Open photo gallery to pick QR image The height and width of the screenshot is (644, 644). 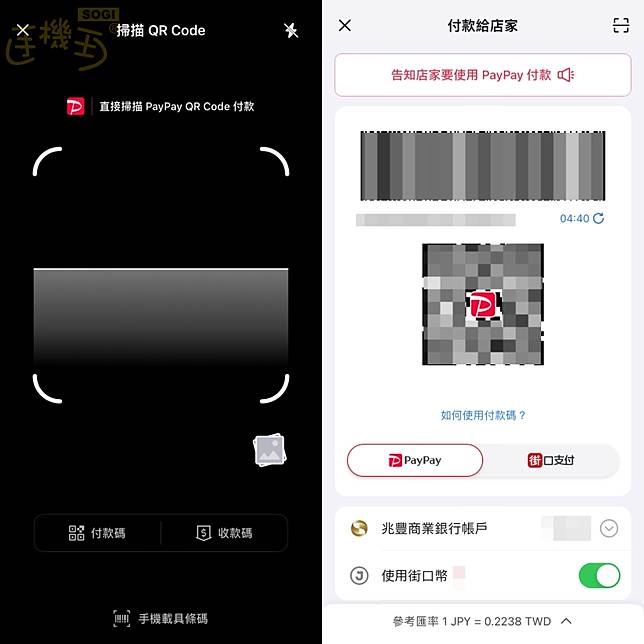271,450
